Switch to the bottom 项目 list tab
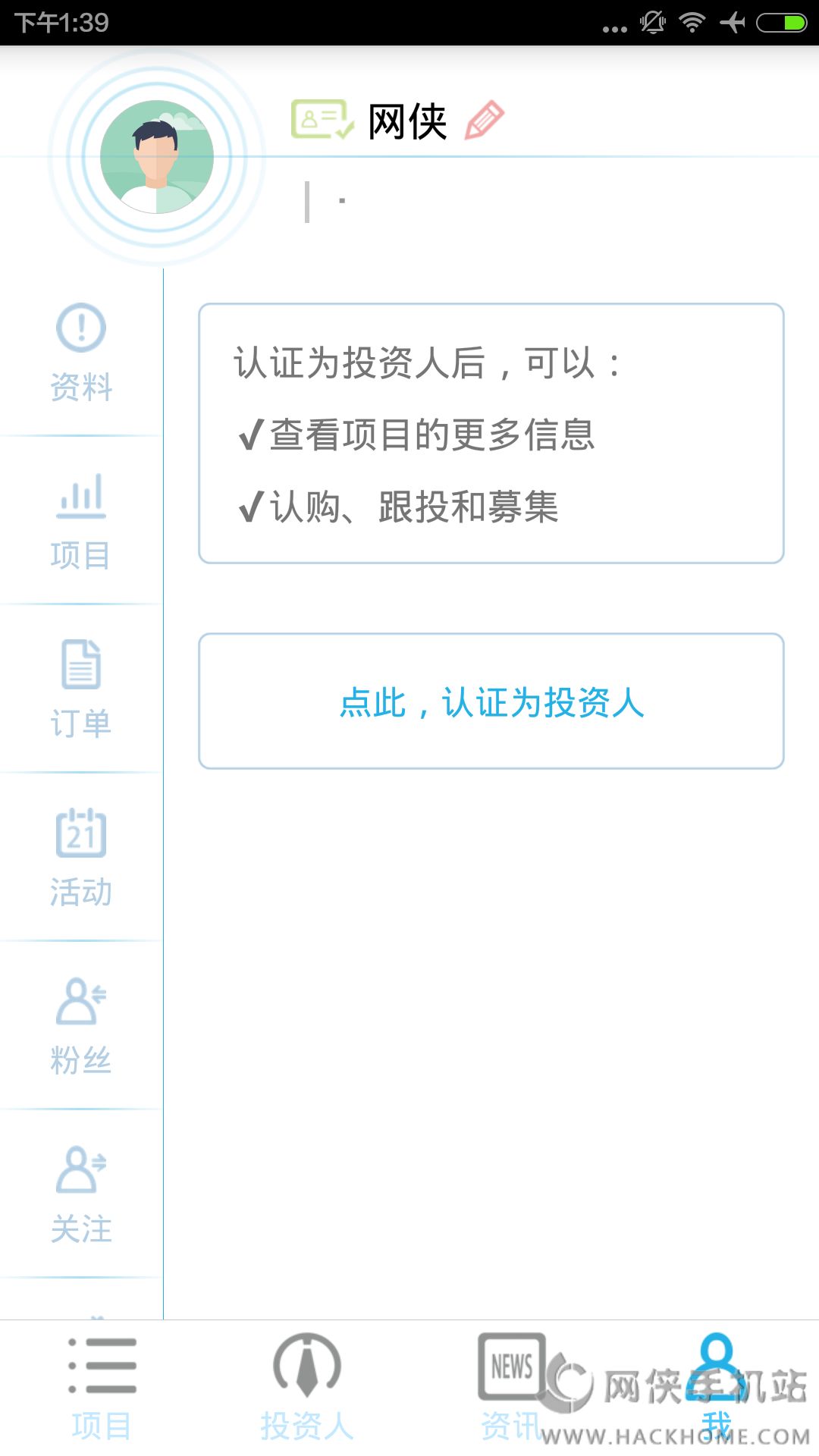The image size is (819, 1456). click(102, 1388)
